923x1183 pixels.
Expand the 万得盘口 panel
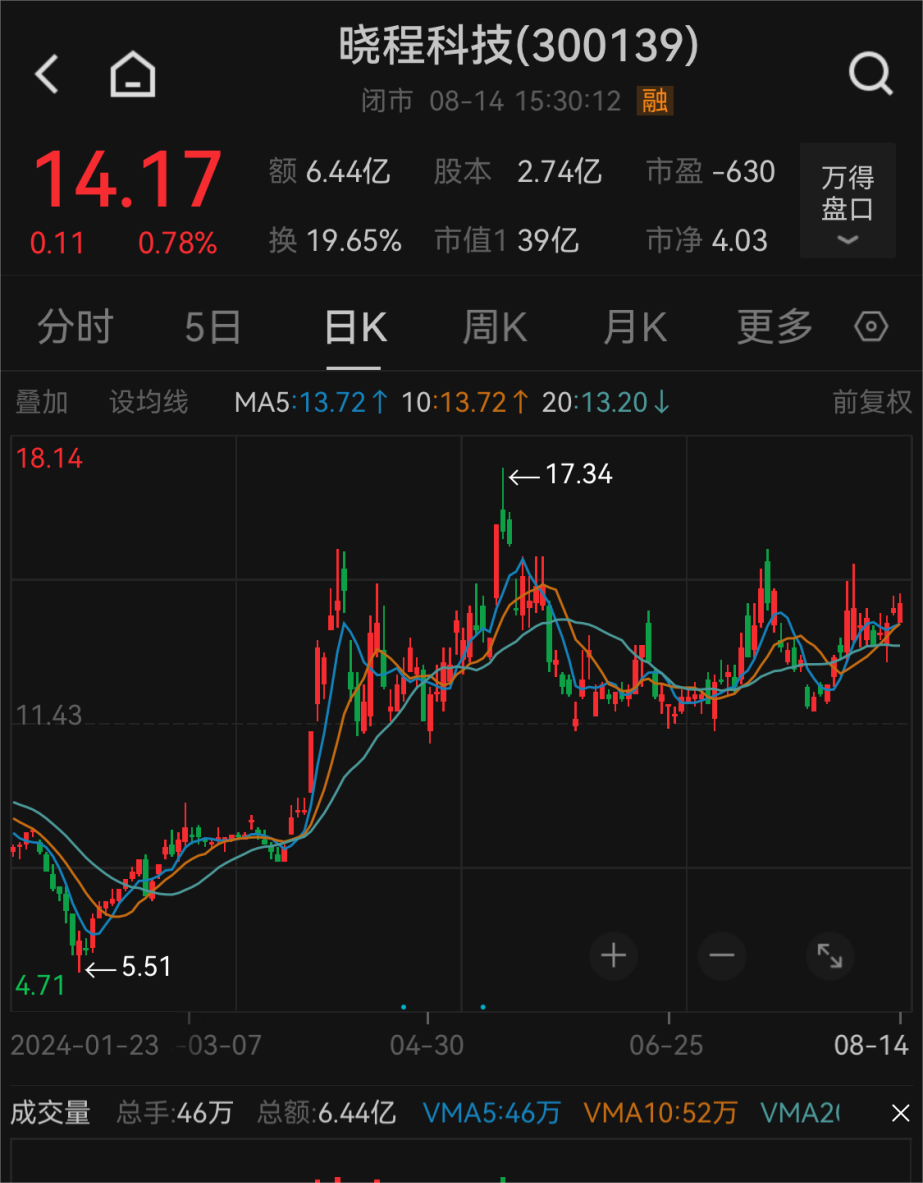point(847,201)
